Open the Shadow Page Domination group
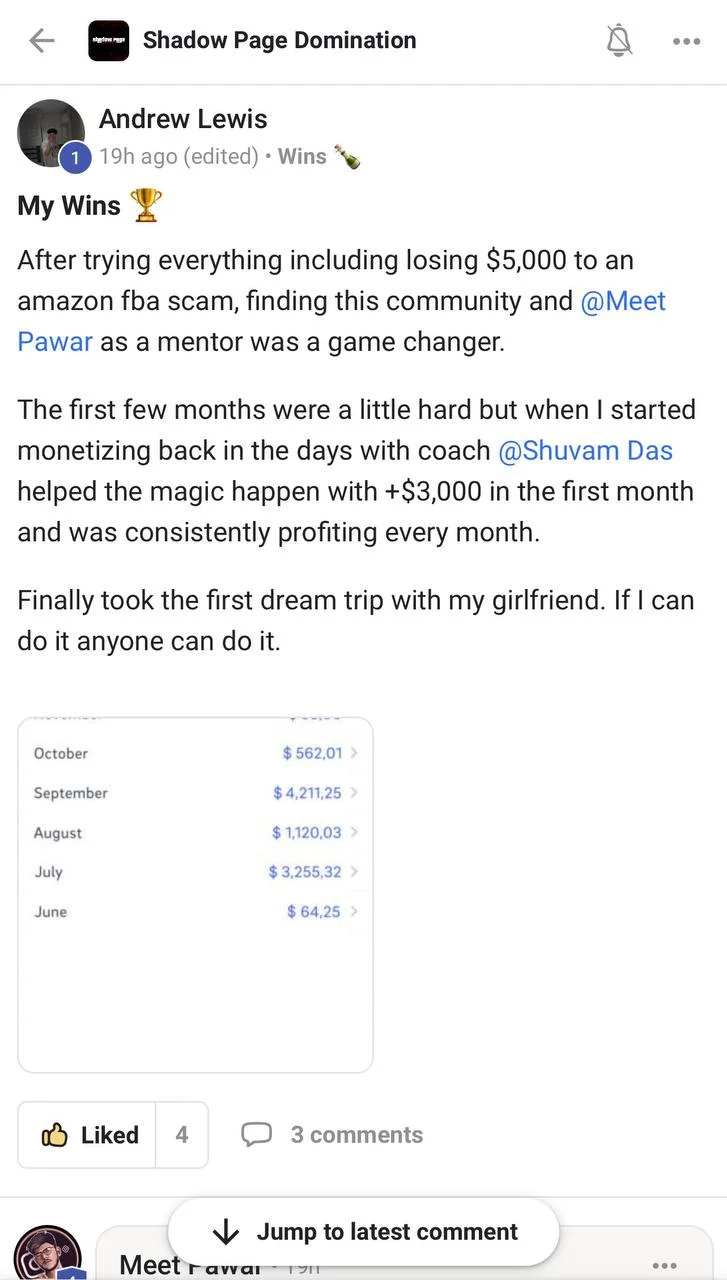This screenshot has width=727, height=1280. click(x=279, y=41)
